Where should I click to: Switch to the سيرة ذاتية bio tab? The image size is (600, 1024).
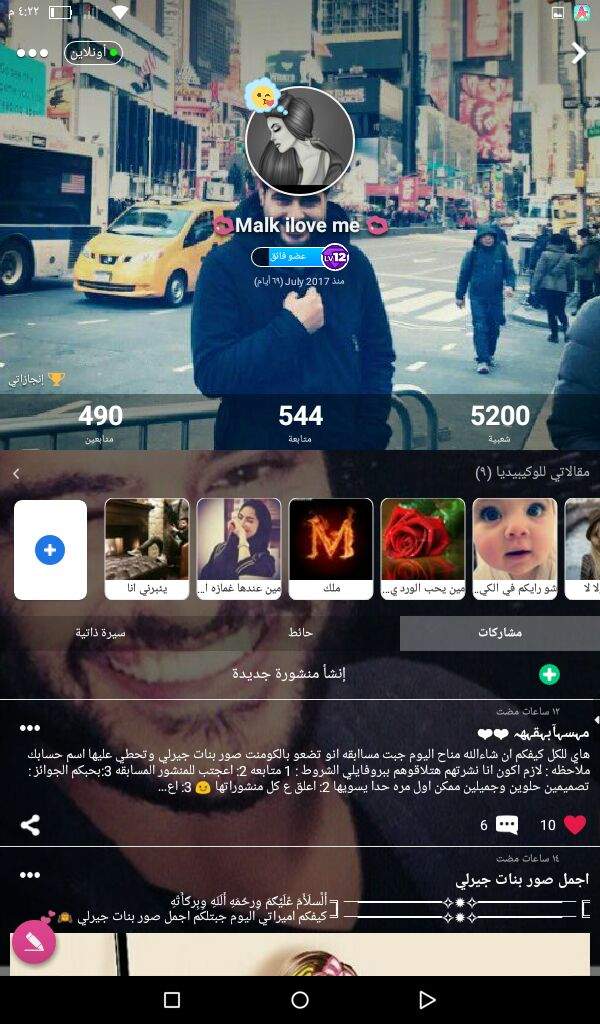click(x=100, y=633)
